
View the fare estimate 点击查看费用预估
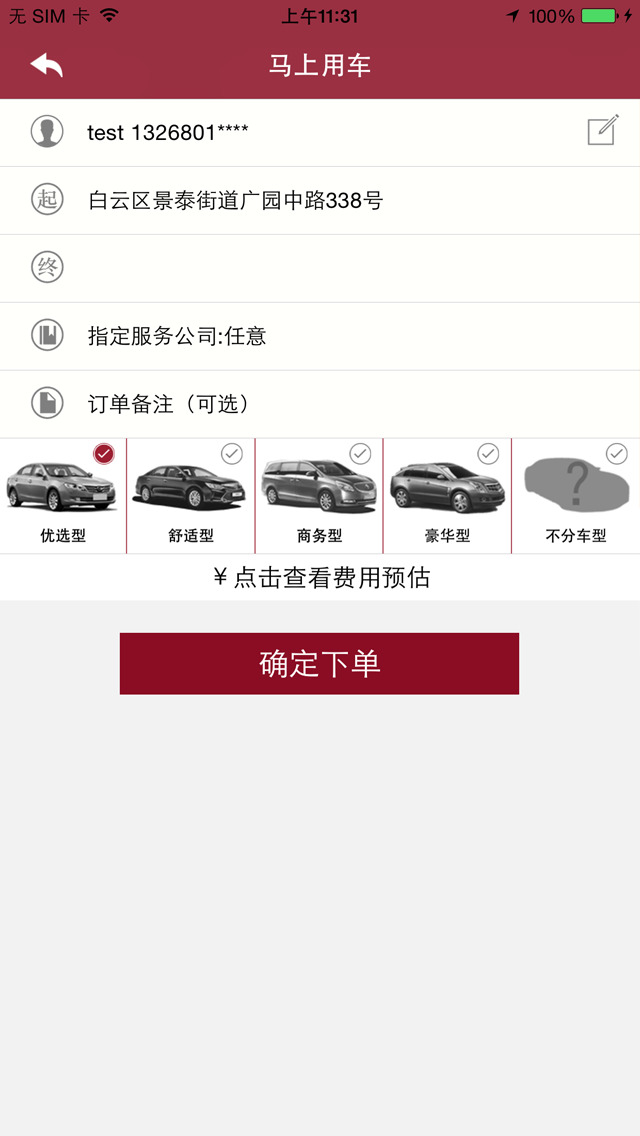pos(320,578)
